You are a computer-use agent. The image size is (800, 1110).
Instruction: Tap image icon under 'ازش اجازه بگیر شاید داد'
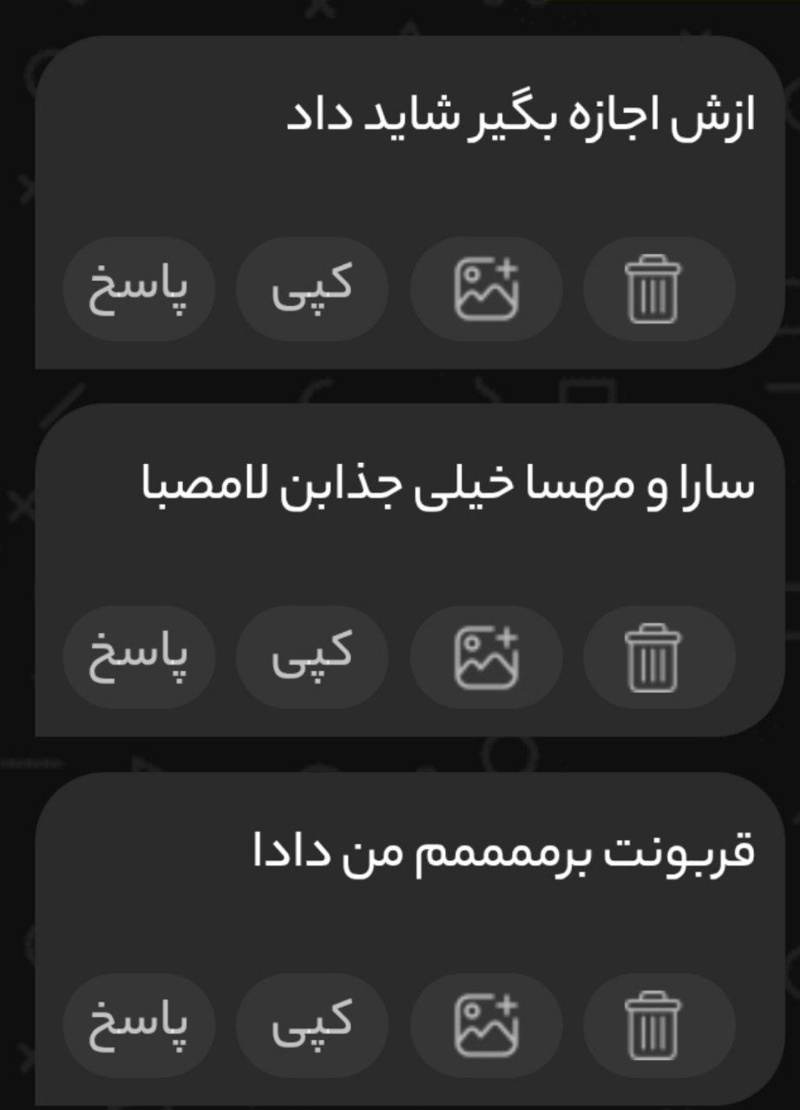[x=486, y=290]
